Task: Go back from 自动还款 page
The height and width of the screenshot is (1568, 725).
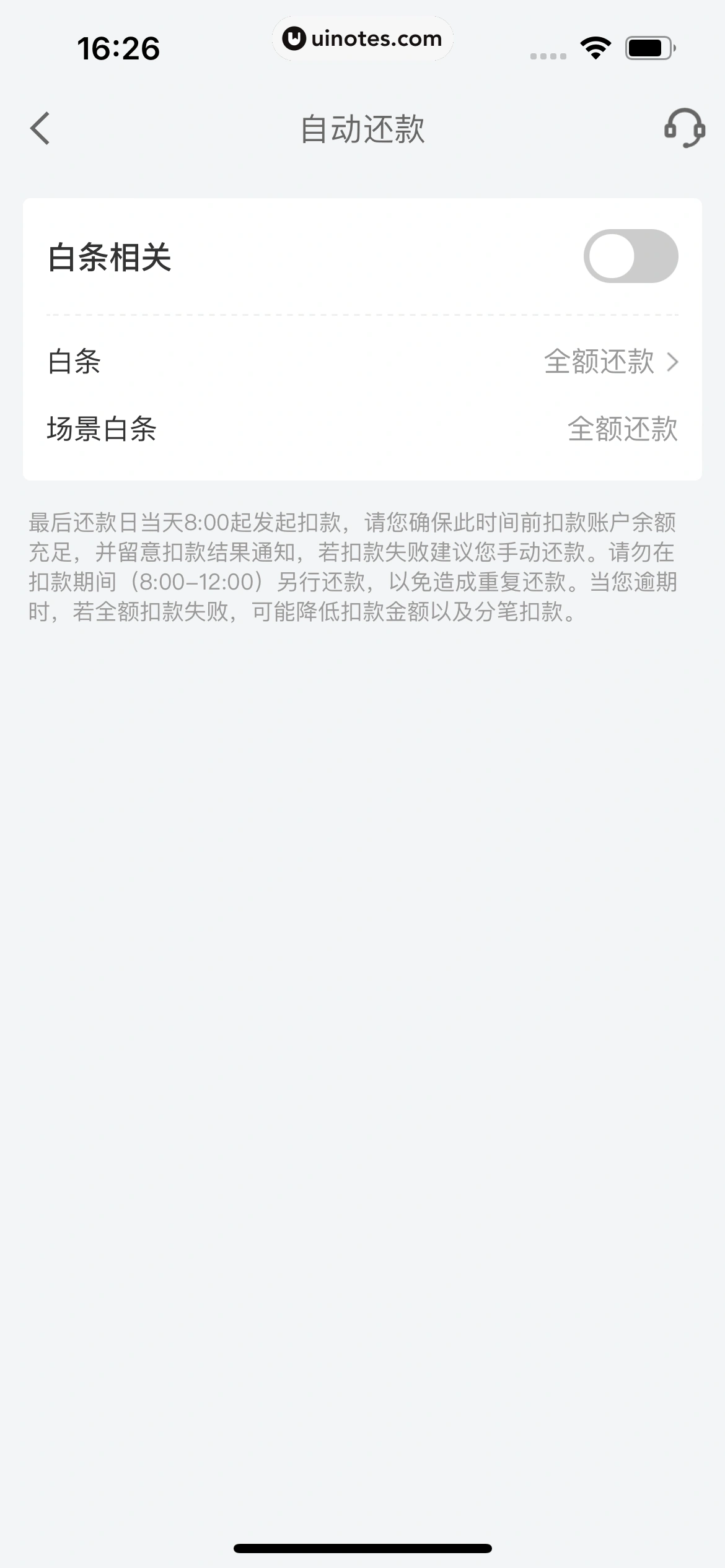Action: pyautogui.click(x=40, y=129)
